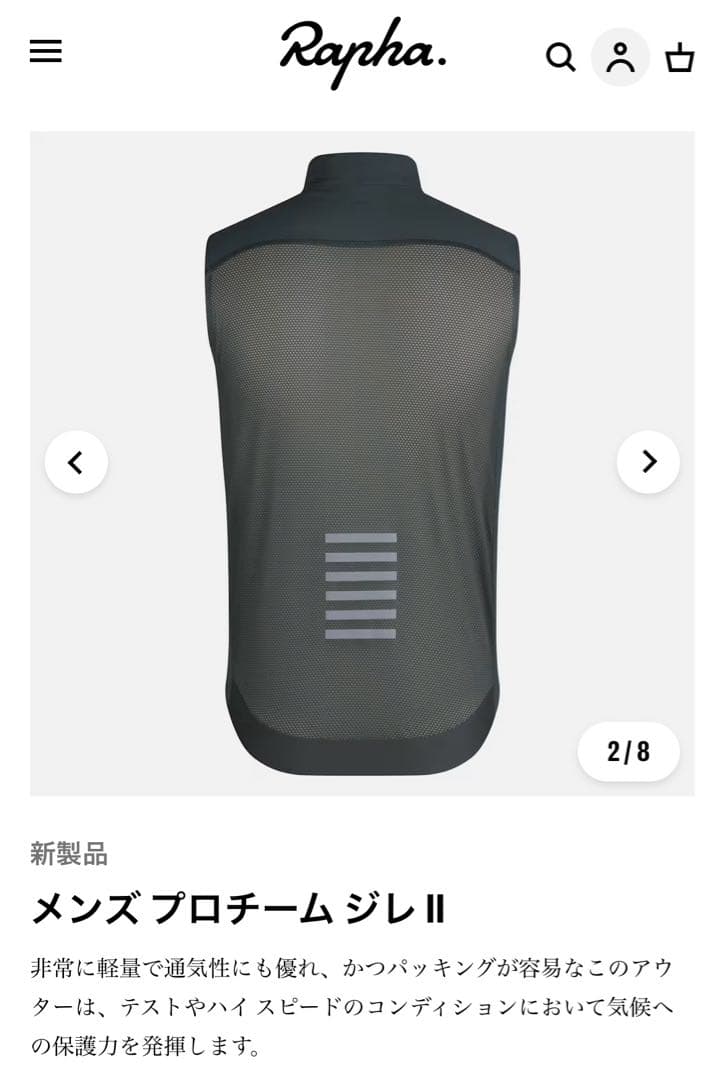Go back a slide with the left chevron
The height and width of the screenshot is (1080, 725).
click(x=74, y=462)
